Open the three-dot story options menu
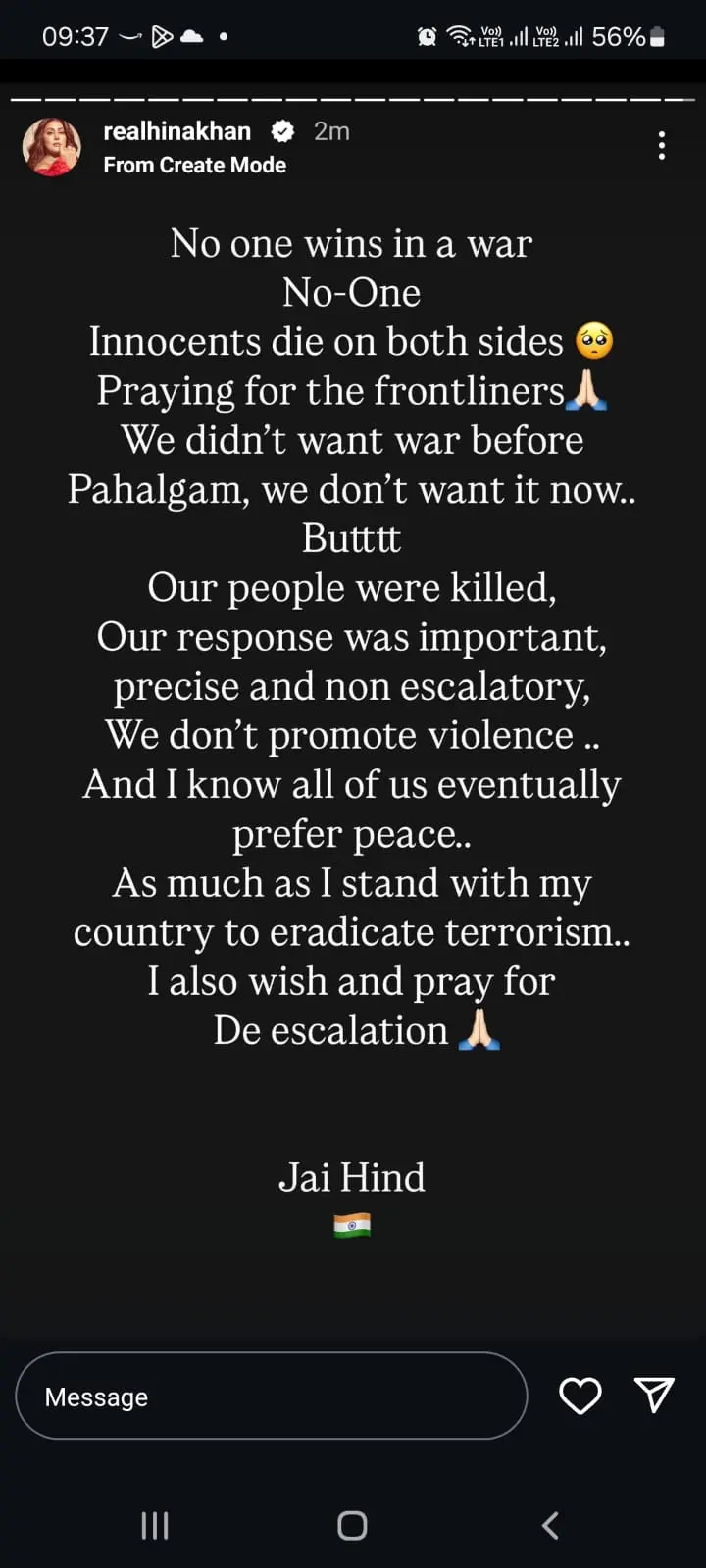This screenshot has height=1568, width=706. point(662,146)
